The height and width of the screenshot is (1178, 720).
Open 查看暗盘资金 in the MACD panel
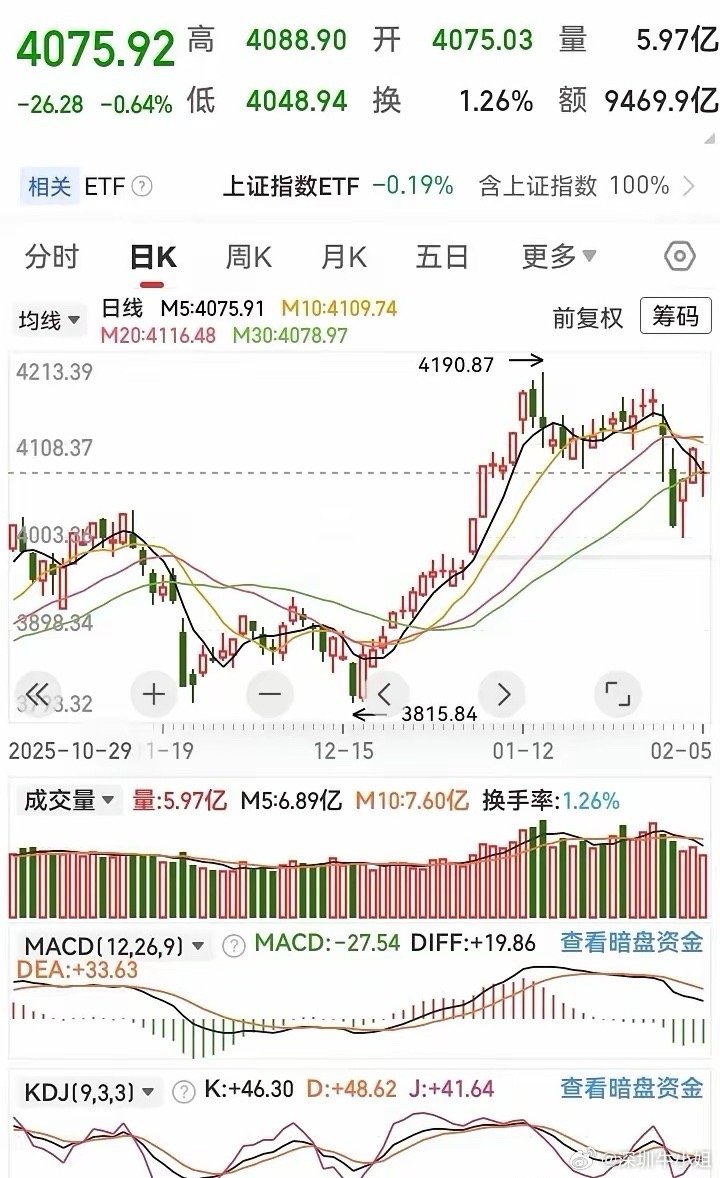[x=632, y=943]
